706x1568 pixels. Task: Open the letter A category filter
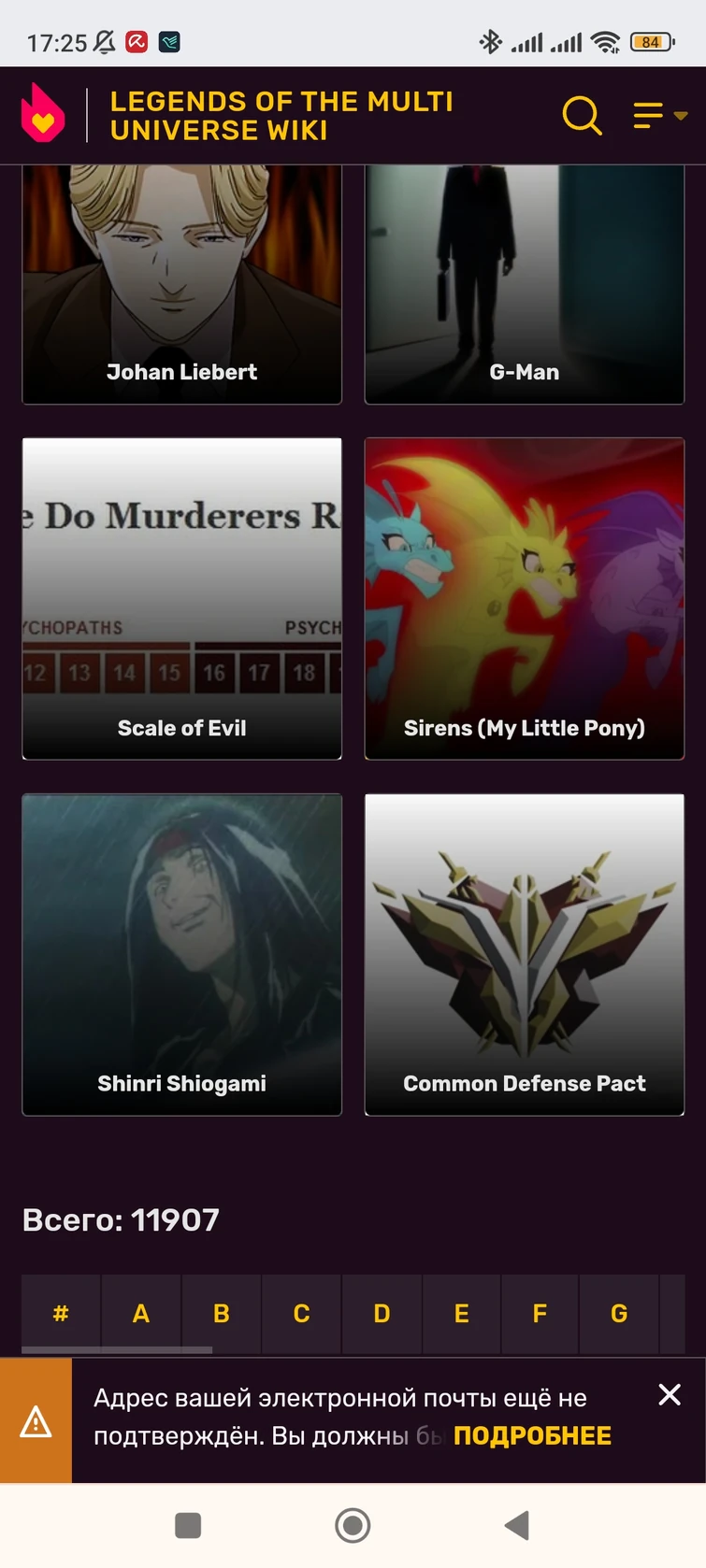point(140,1314)
